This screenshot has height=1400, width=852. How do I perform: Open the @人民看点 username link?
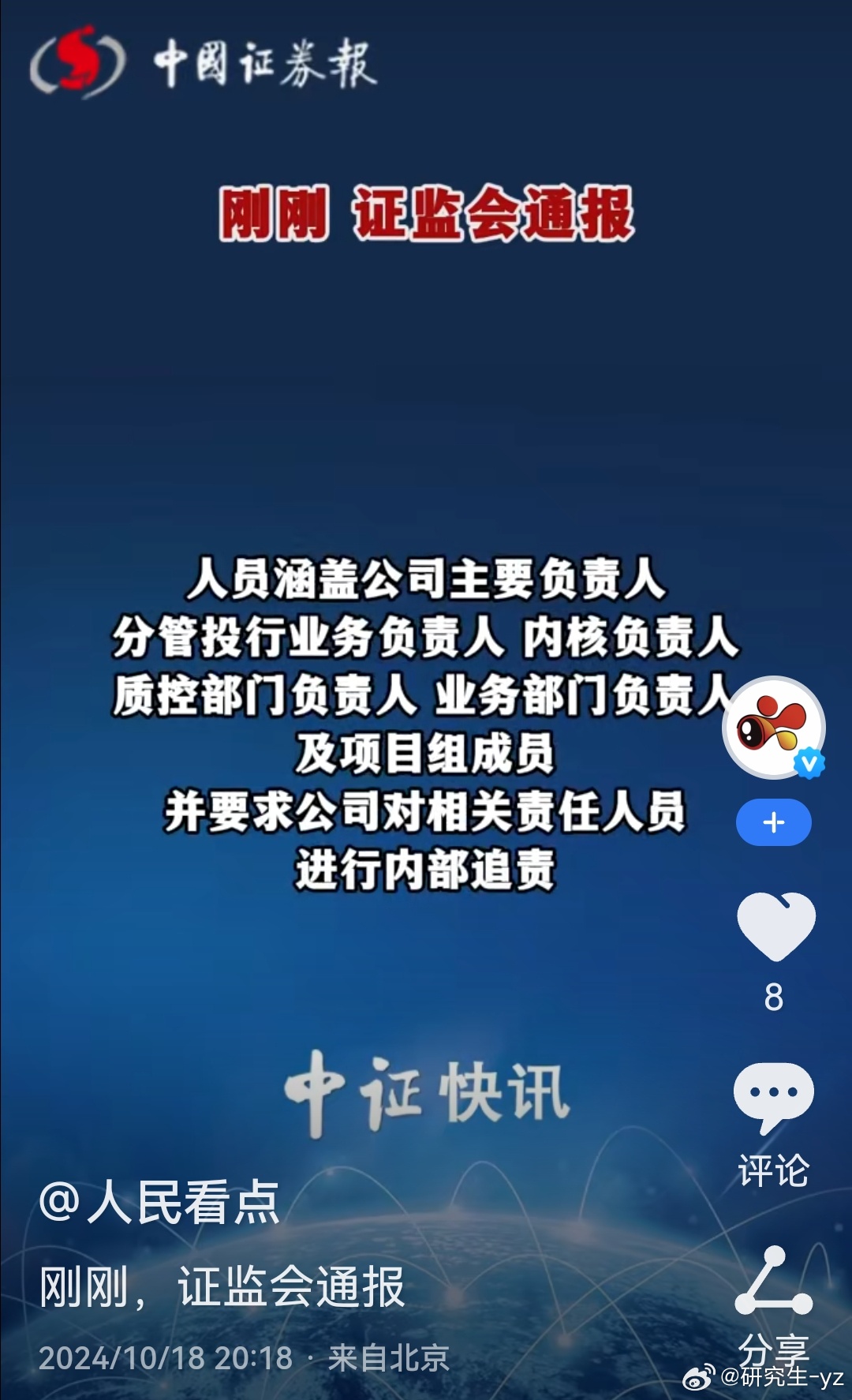[x=159, y=1203]
